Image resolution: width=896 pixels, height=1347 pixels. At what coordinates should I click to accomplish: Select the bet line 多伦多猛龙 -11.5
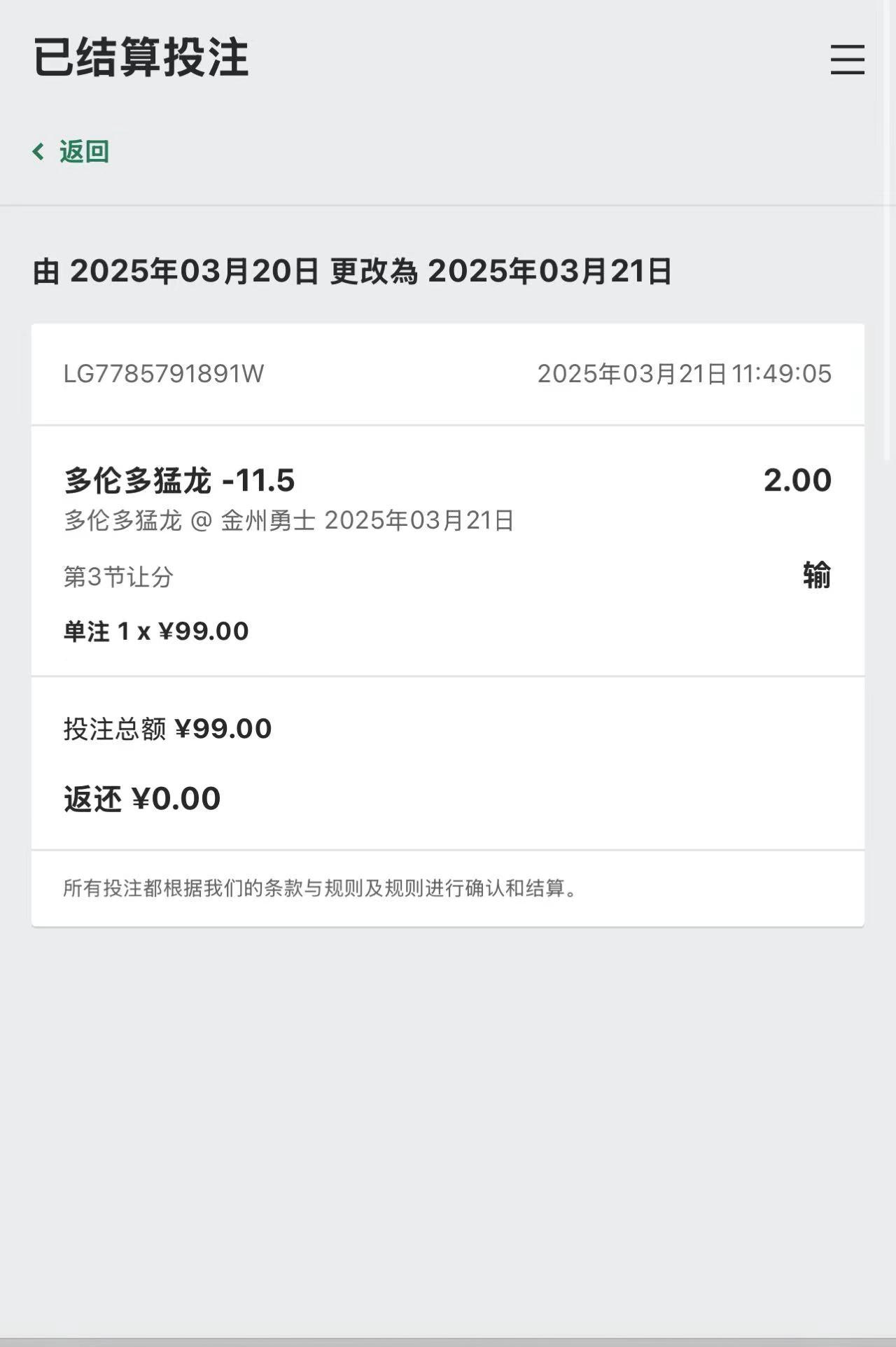coord(178,480)
